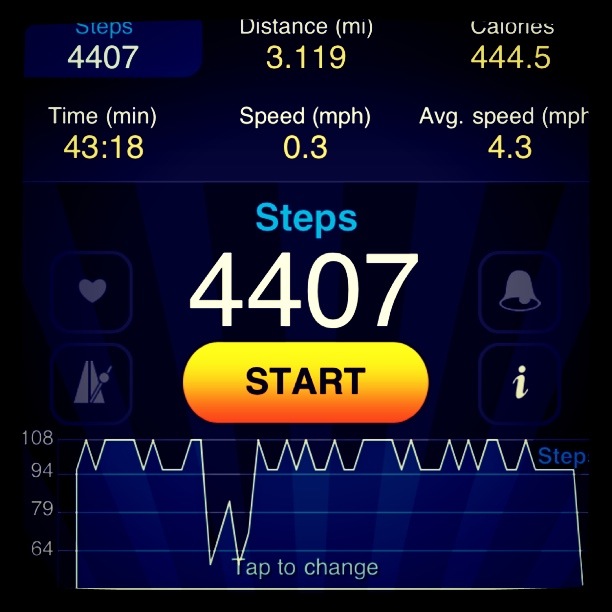The height and width of the screenshot is (612, 612).
Task: Open the metronome icon
Action: point(91,383)
